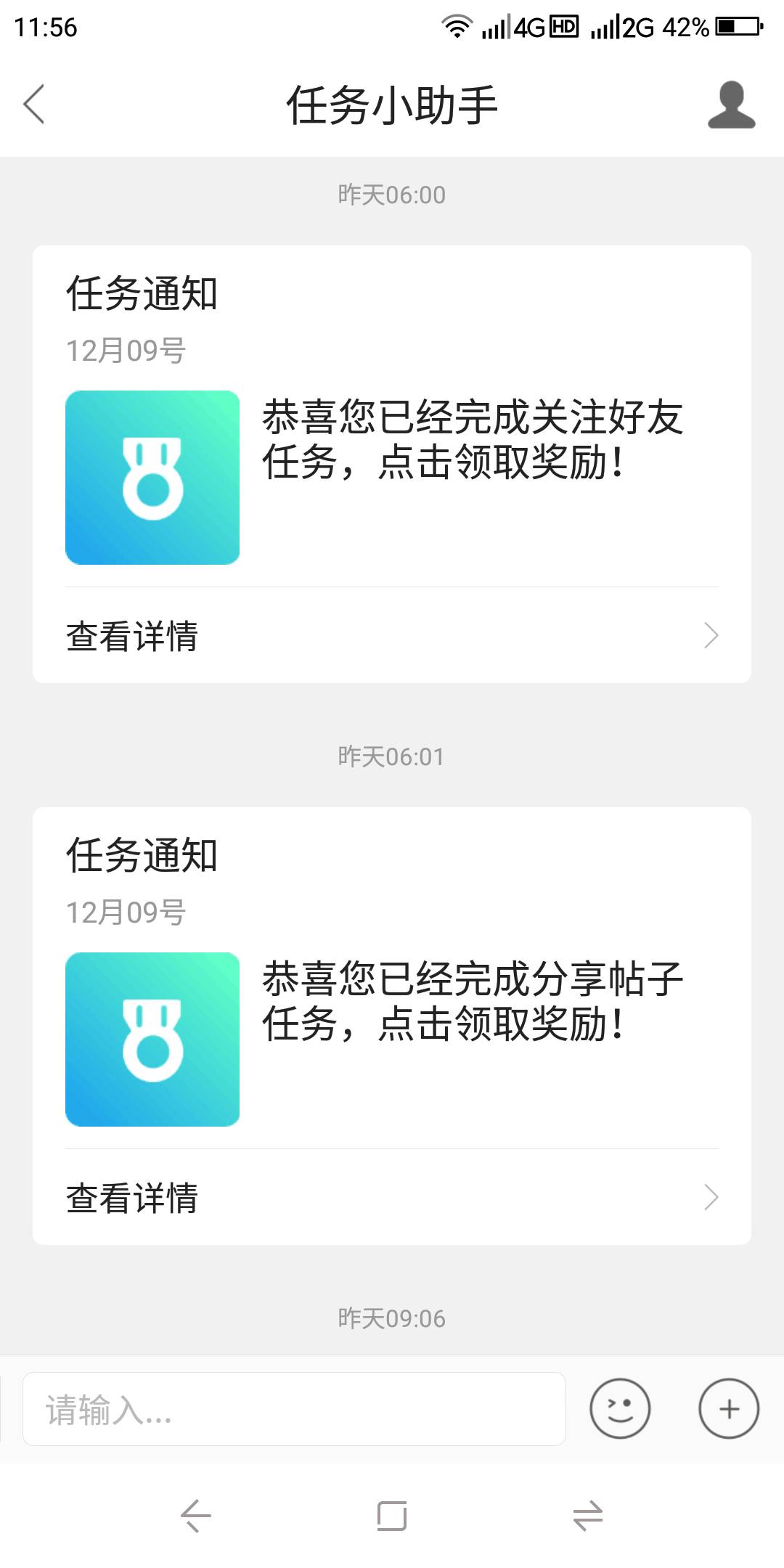784x1568 pixels.
Task: Open the profile icon at top right
Action: click(x=731, y=105)
